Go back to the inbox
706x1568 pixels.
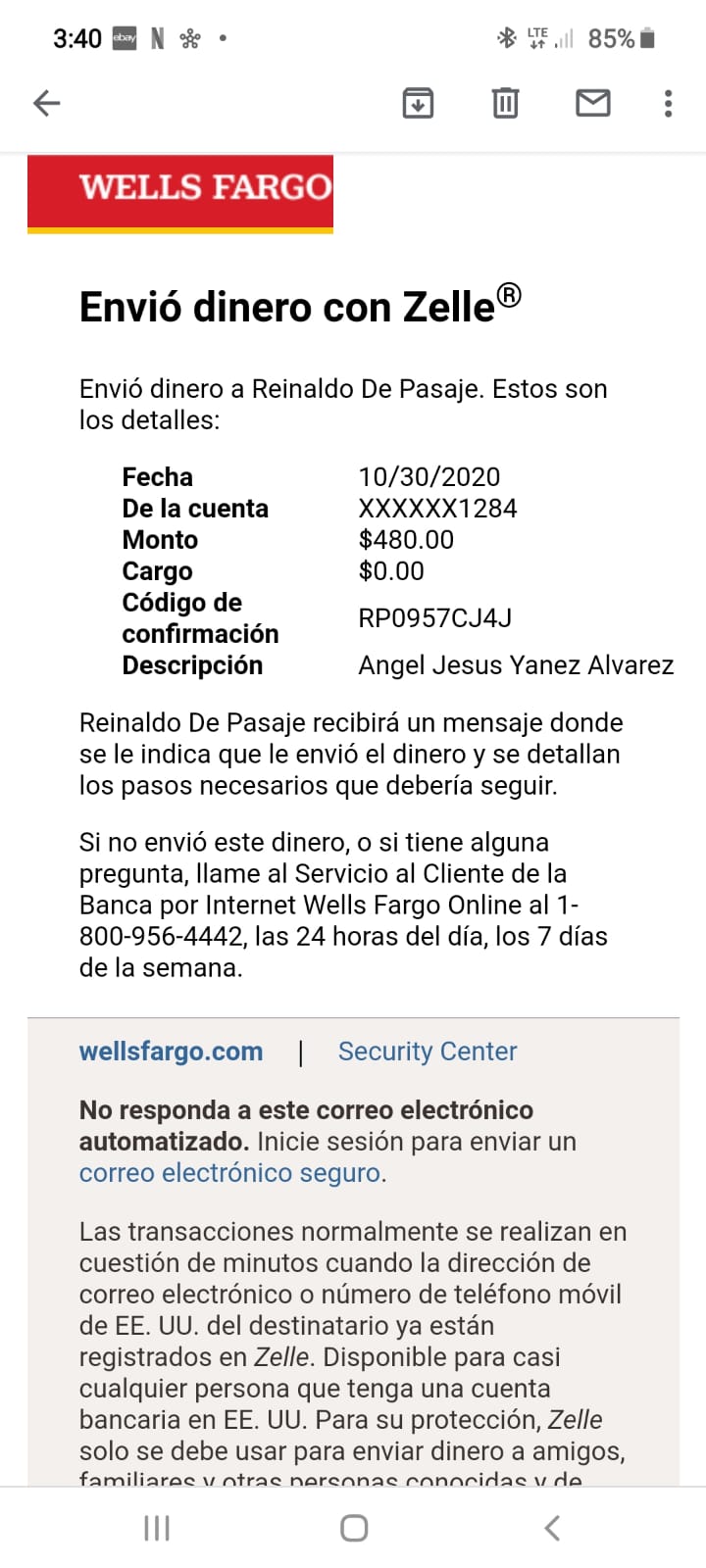(x=47, y=103)
